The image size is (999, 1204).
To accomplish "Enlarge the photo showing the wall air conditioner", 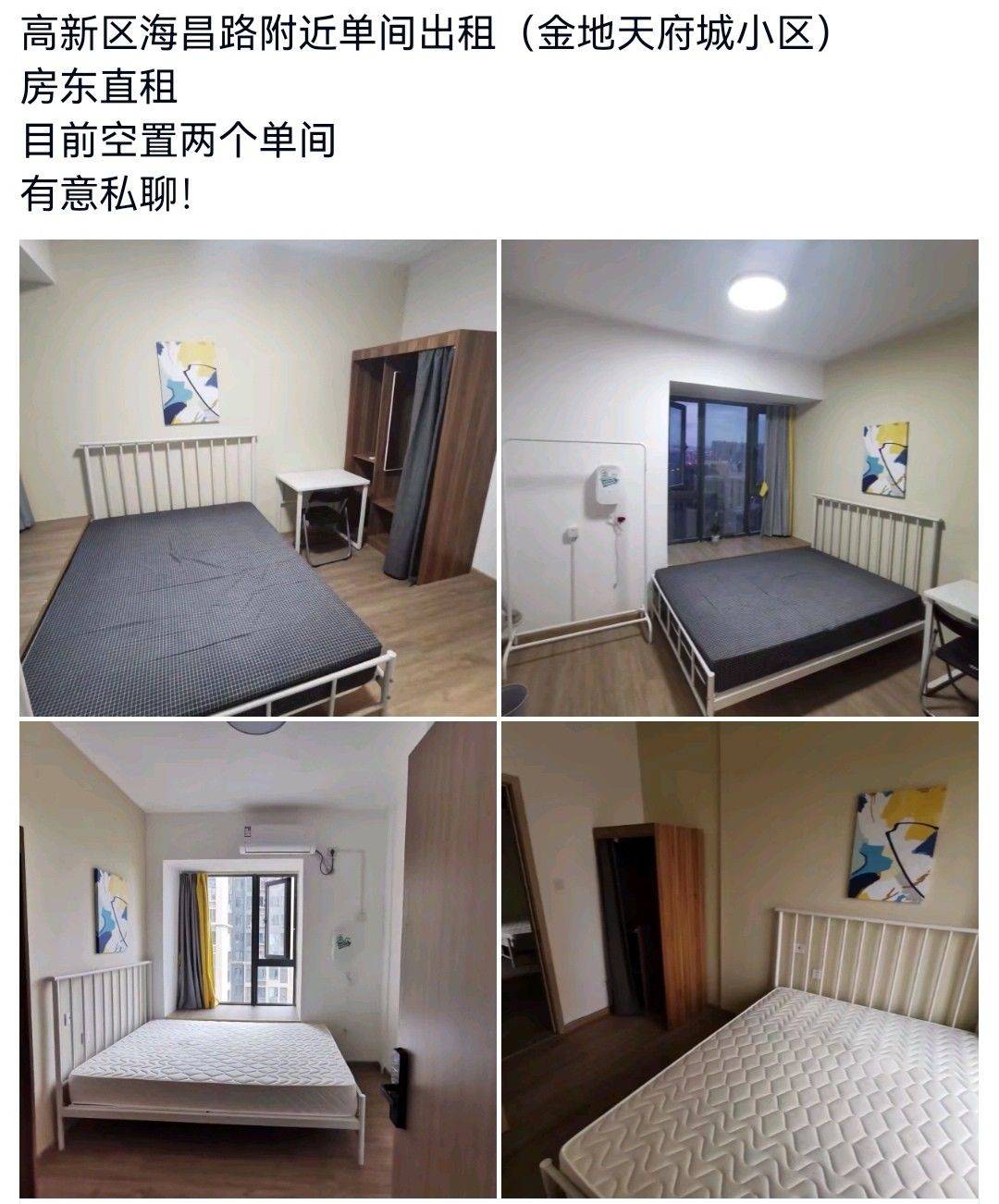I will pyautogui.click(x=258, y=959).
